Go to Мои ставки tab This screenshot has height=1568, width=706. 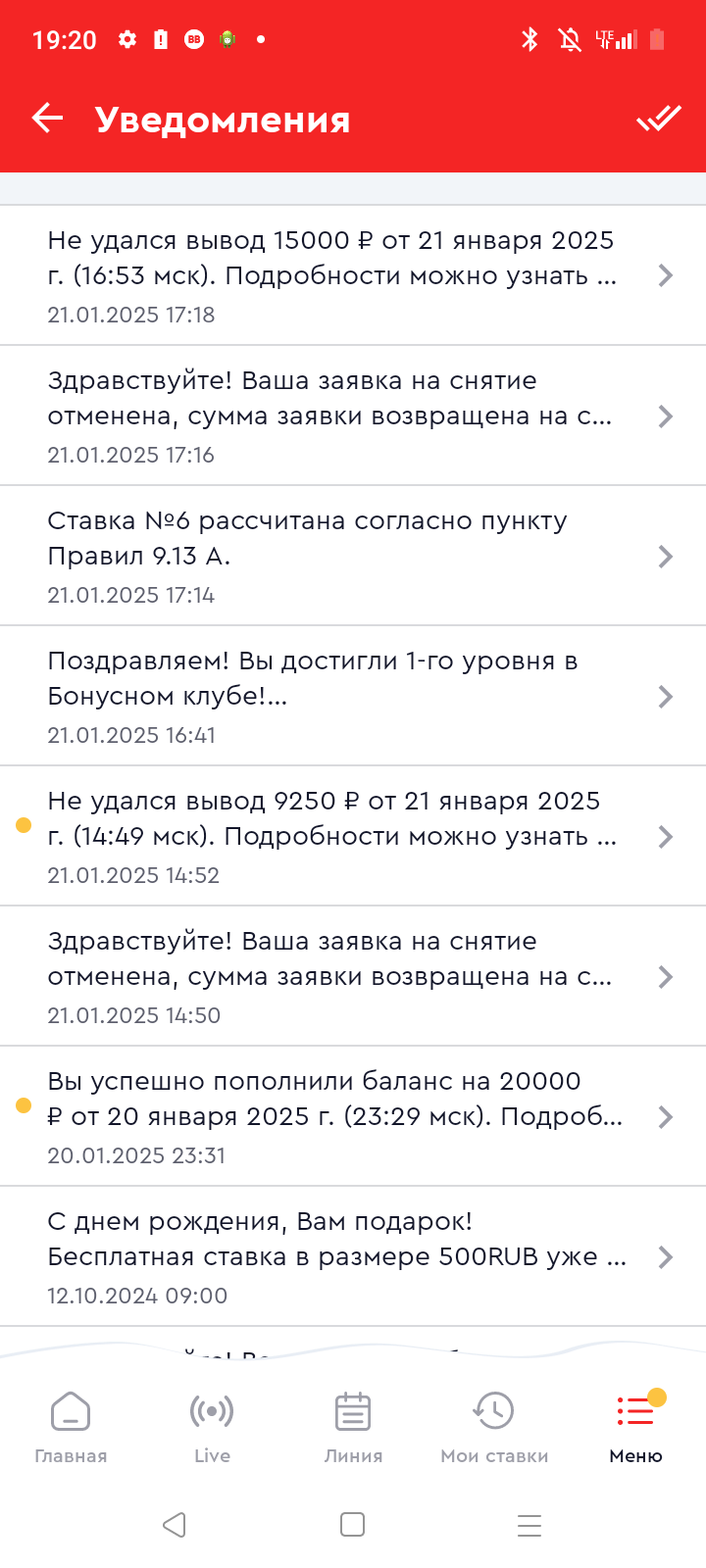(494, 1427)
